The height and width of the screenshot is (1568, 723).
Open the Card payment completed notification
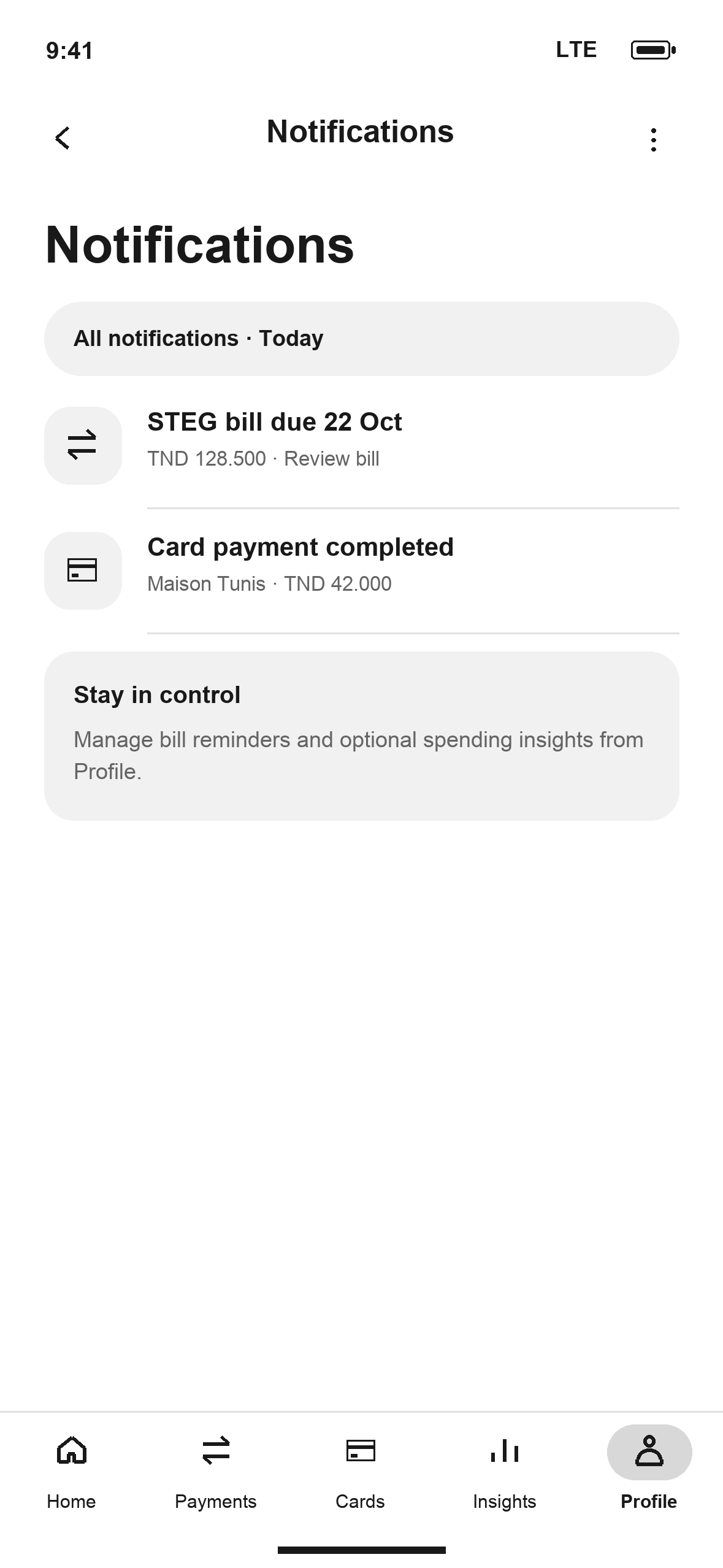[x=361, y=571]
